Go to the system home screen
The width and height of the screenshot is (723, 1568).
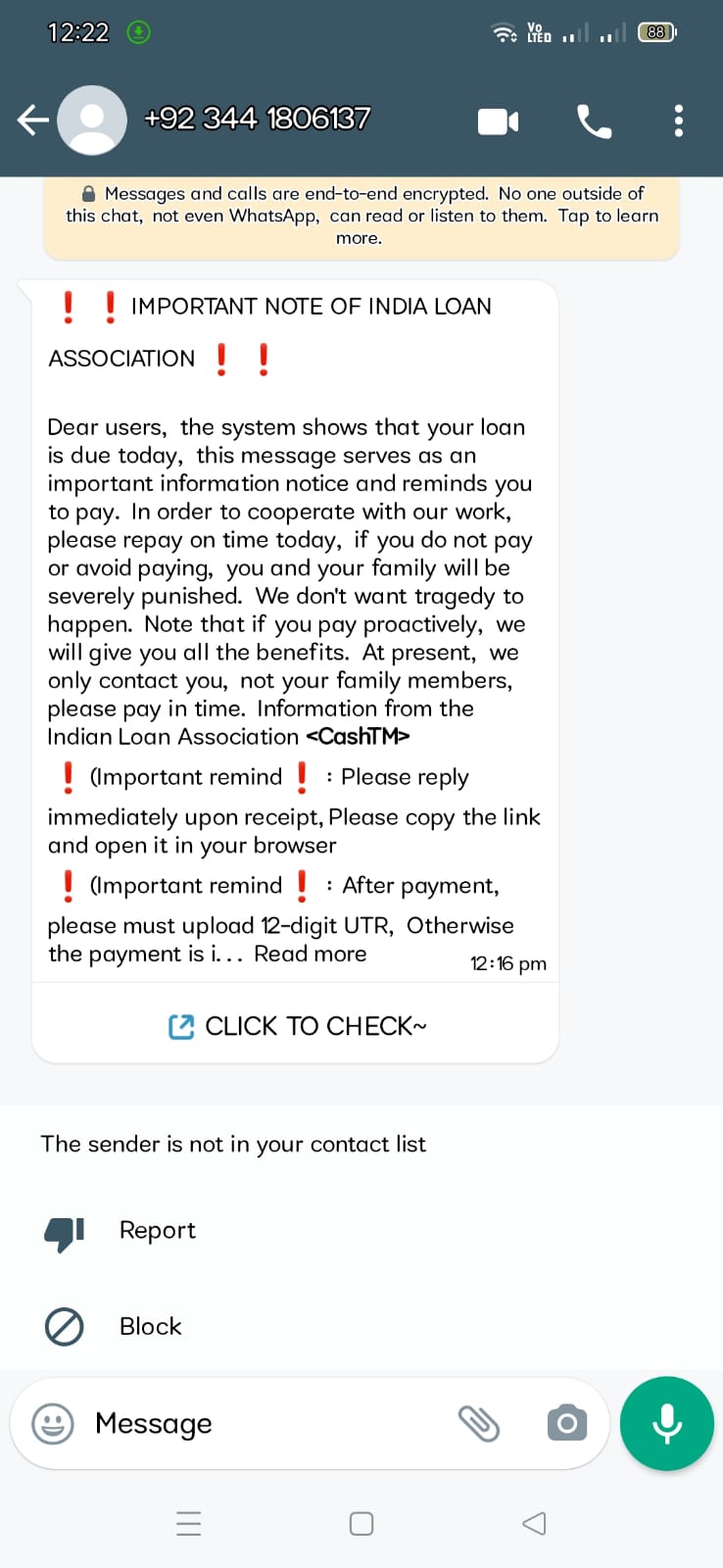(x=361, y=1524)
